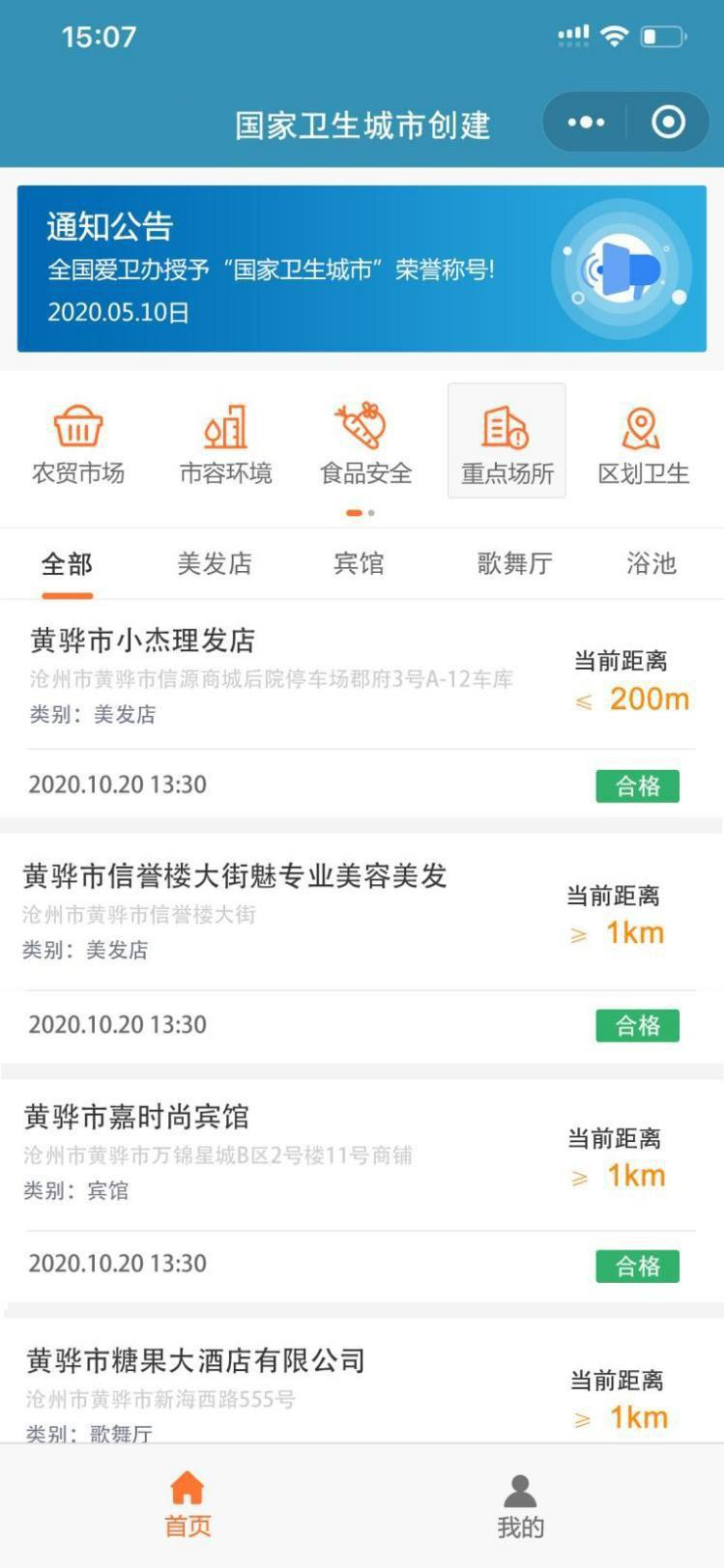Open the mini program overflow menu
Viewport: 724px width, 1568px height.
[586, 123]
